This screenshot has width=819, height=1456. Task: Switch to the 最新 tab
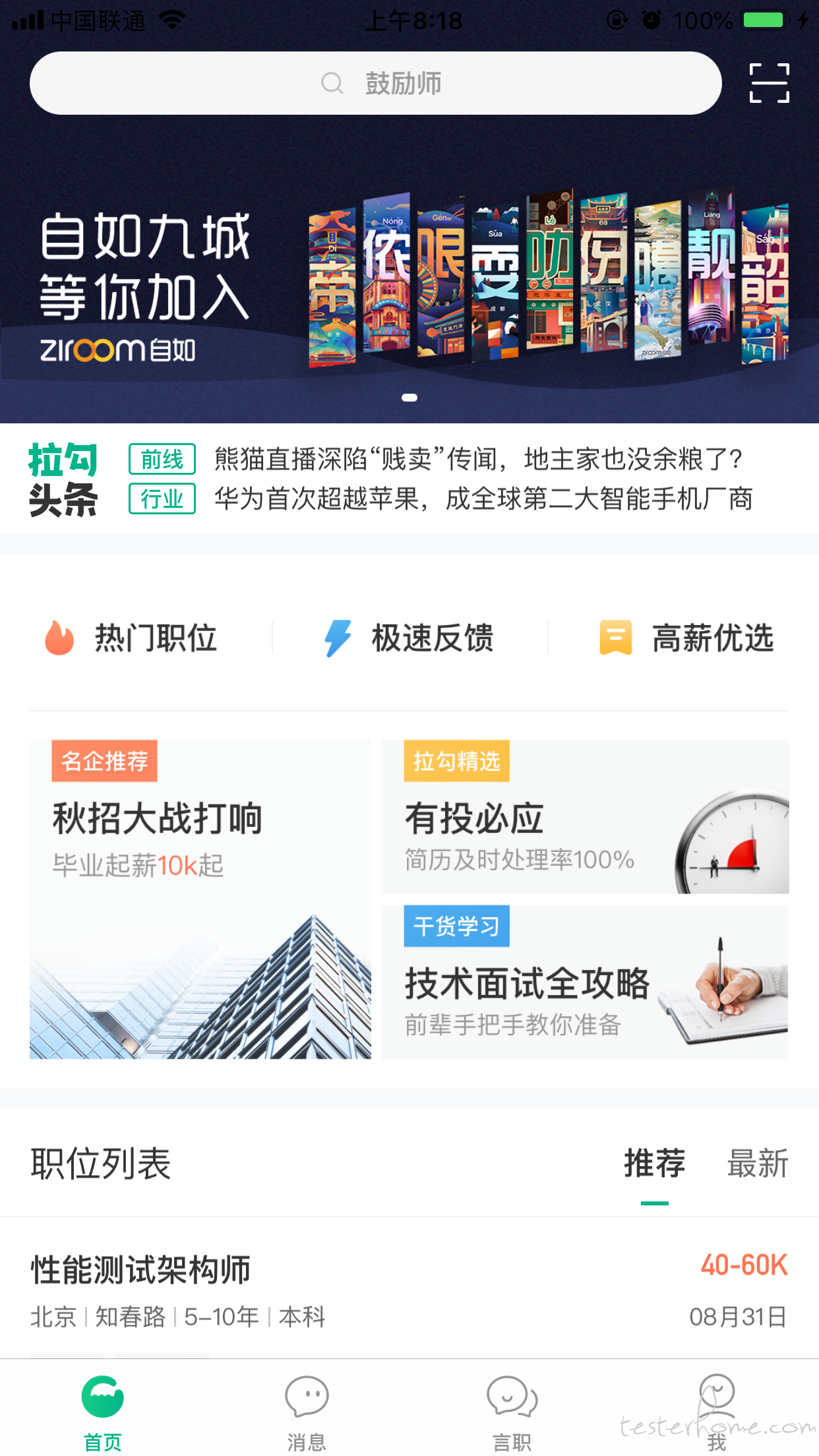pyautogui.click(x=758, y=1164)
